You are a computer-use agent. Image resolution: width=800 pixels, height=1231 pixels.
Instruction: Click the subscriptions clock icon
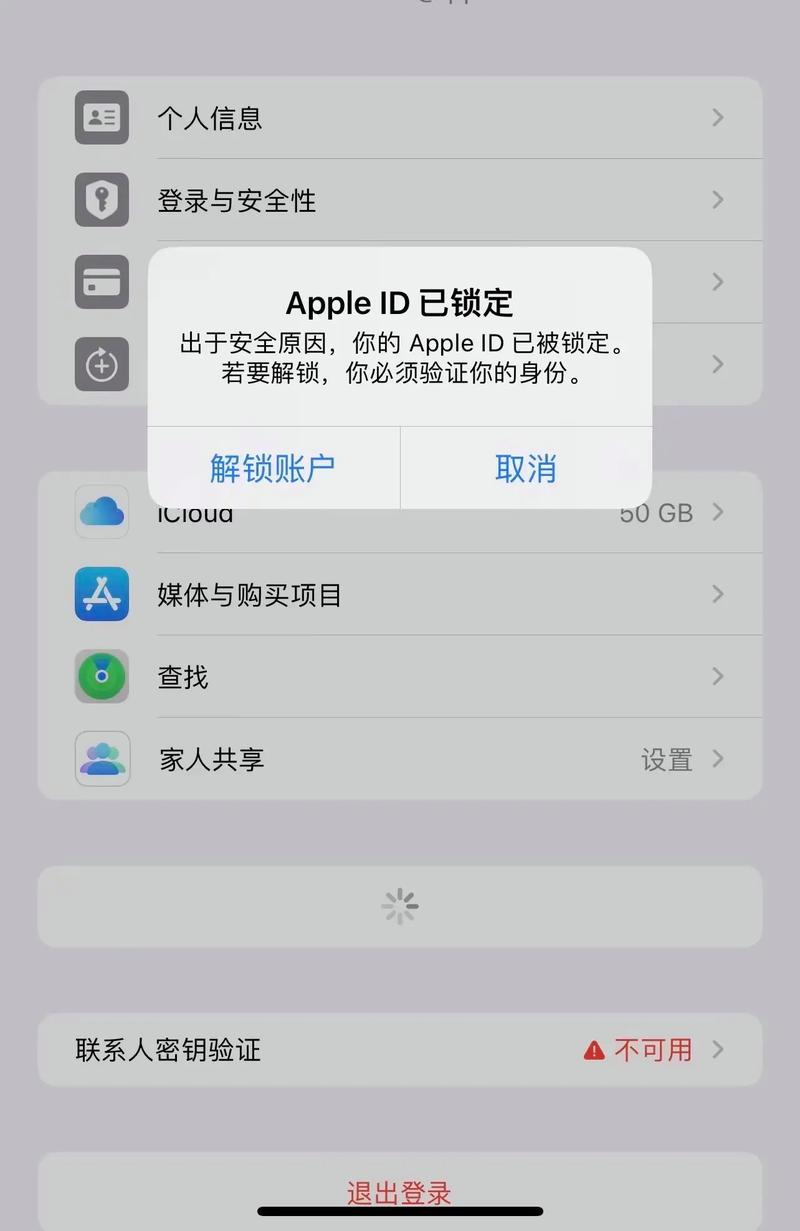[x=101, y=364]
